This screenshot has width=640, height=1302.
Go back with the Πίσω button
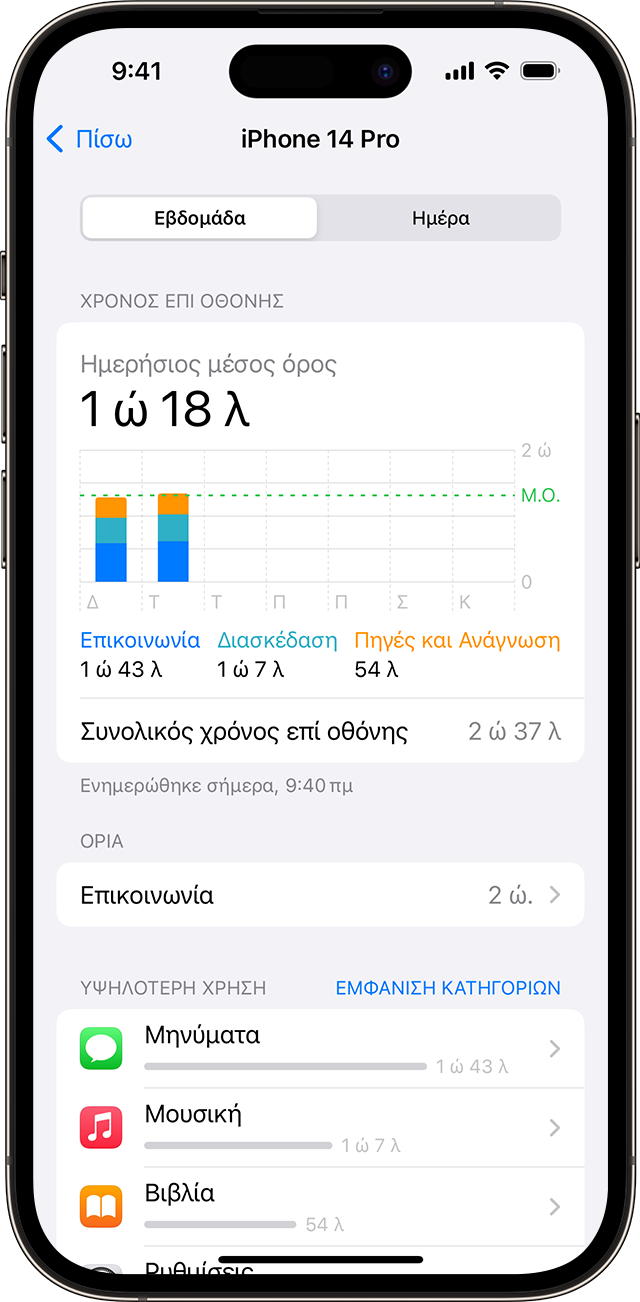tap(89, 139)
